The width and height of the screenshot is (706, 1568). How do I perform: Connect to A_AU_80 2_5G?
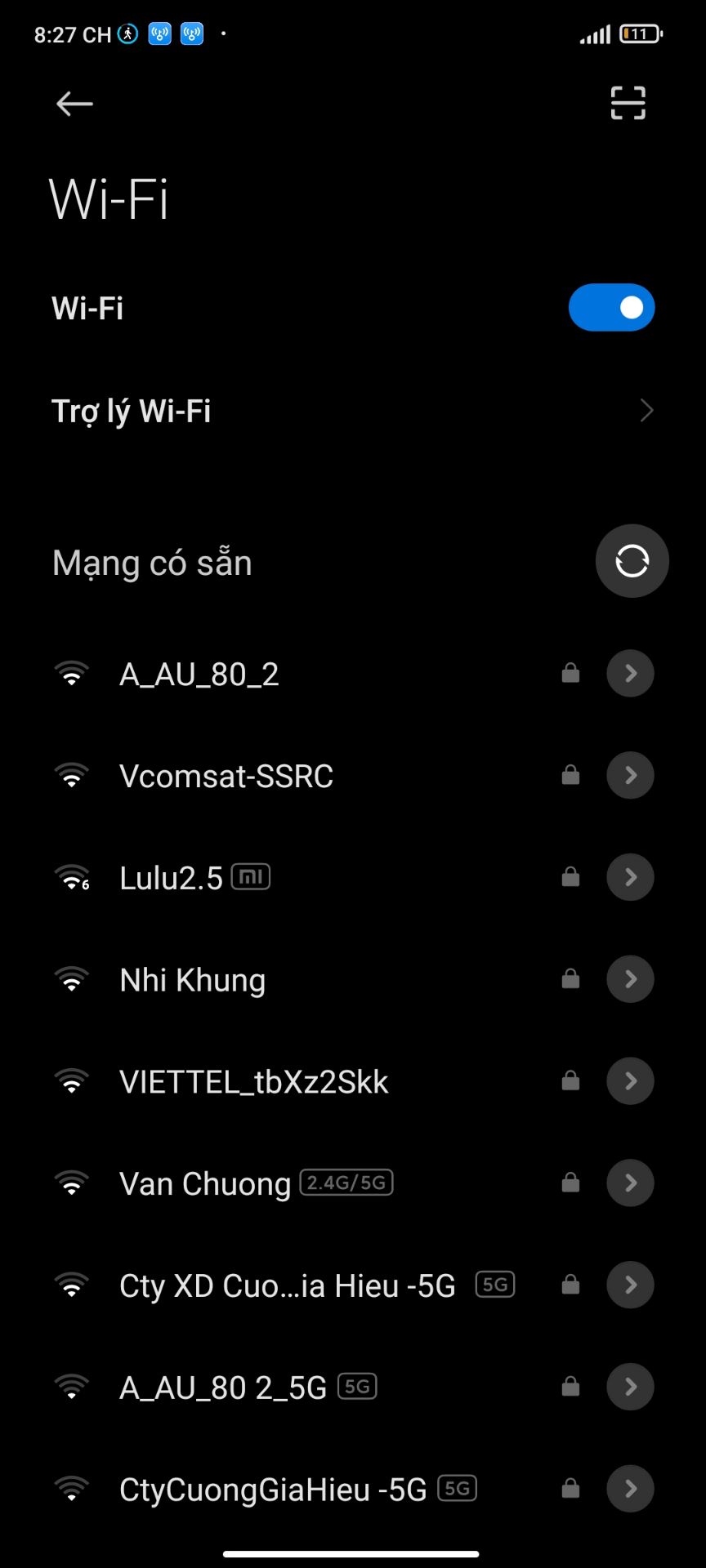[x=223, y=1388]
